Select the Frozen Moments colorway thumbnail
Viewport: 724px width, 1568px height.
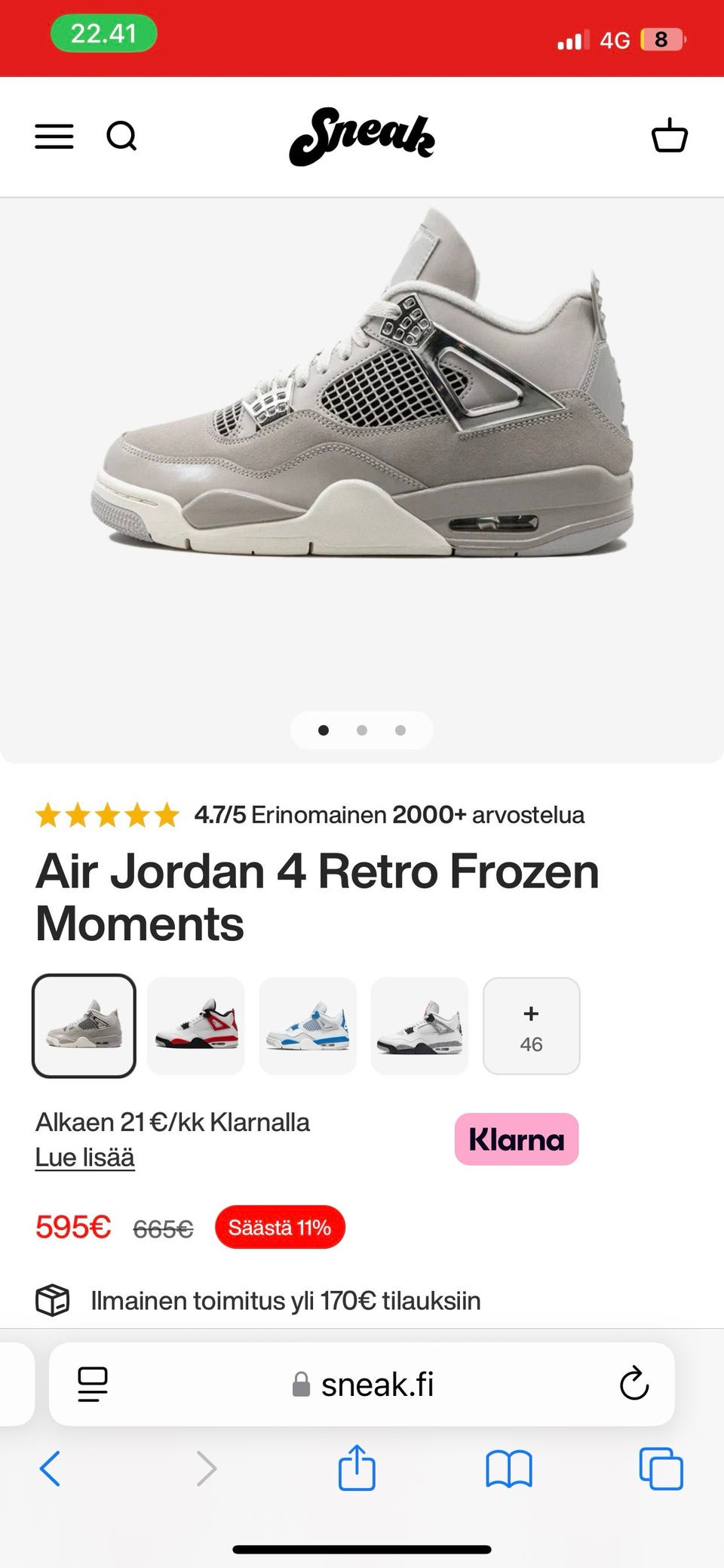[84, 1025]
